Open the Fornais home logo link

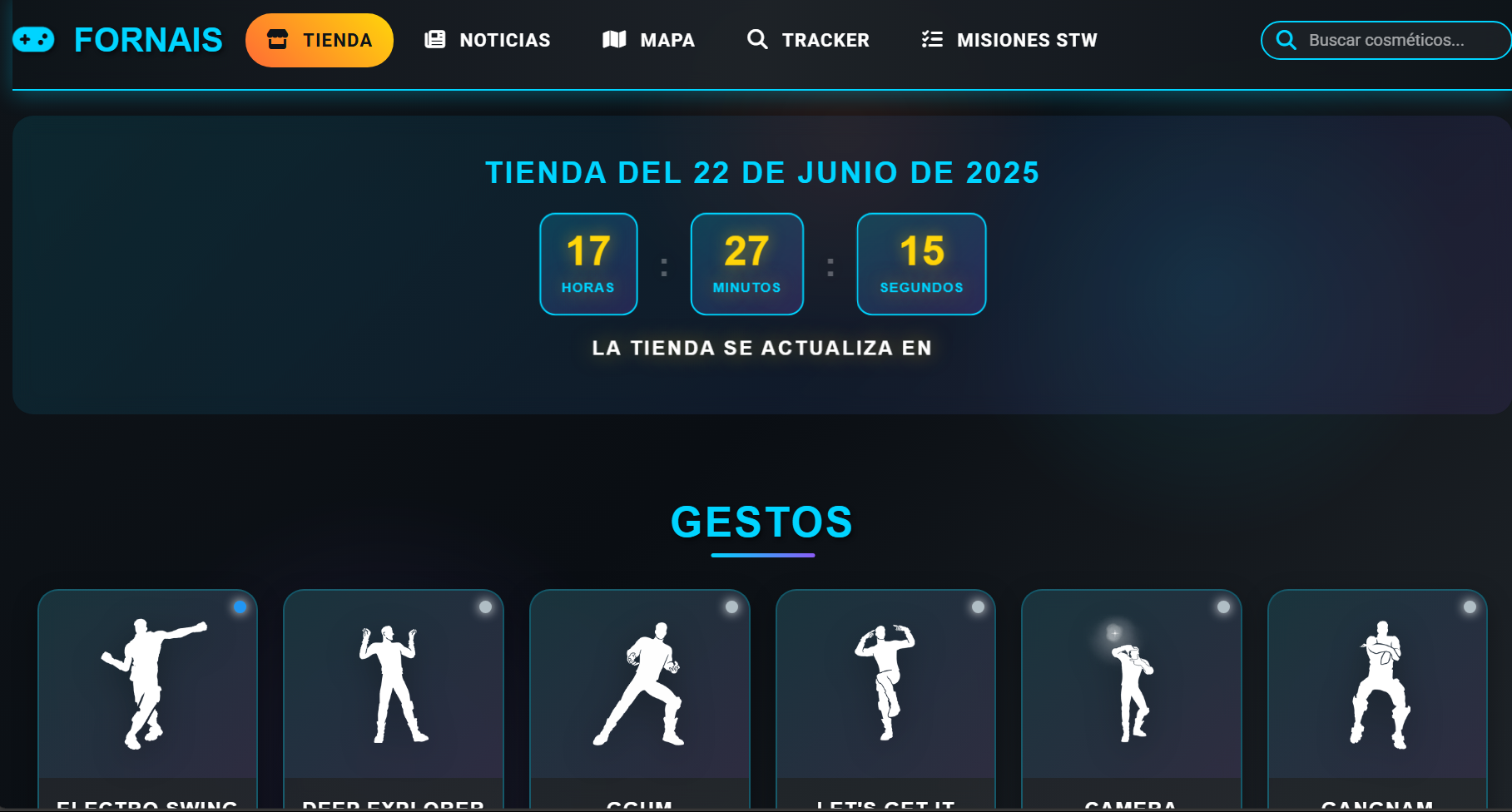coord(118,40)
